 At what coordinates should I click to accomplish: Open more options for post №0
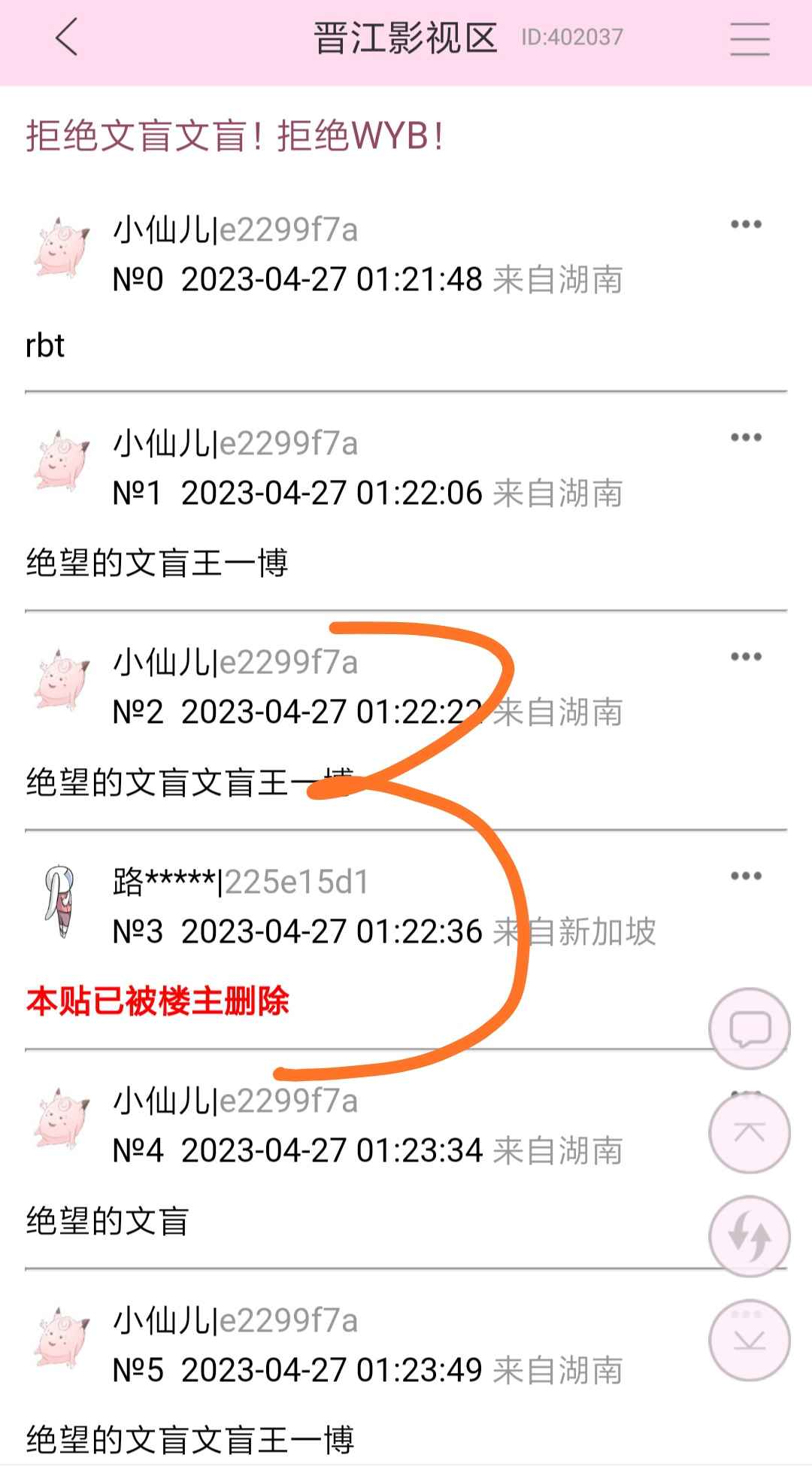pos(746,224)
